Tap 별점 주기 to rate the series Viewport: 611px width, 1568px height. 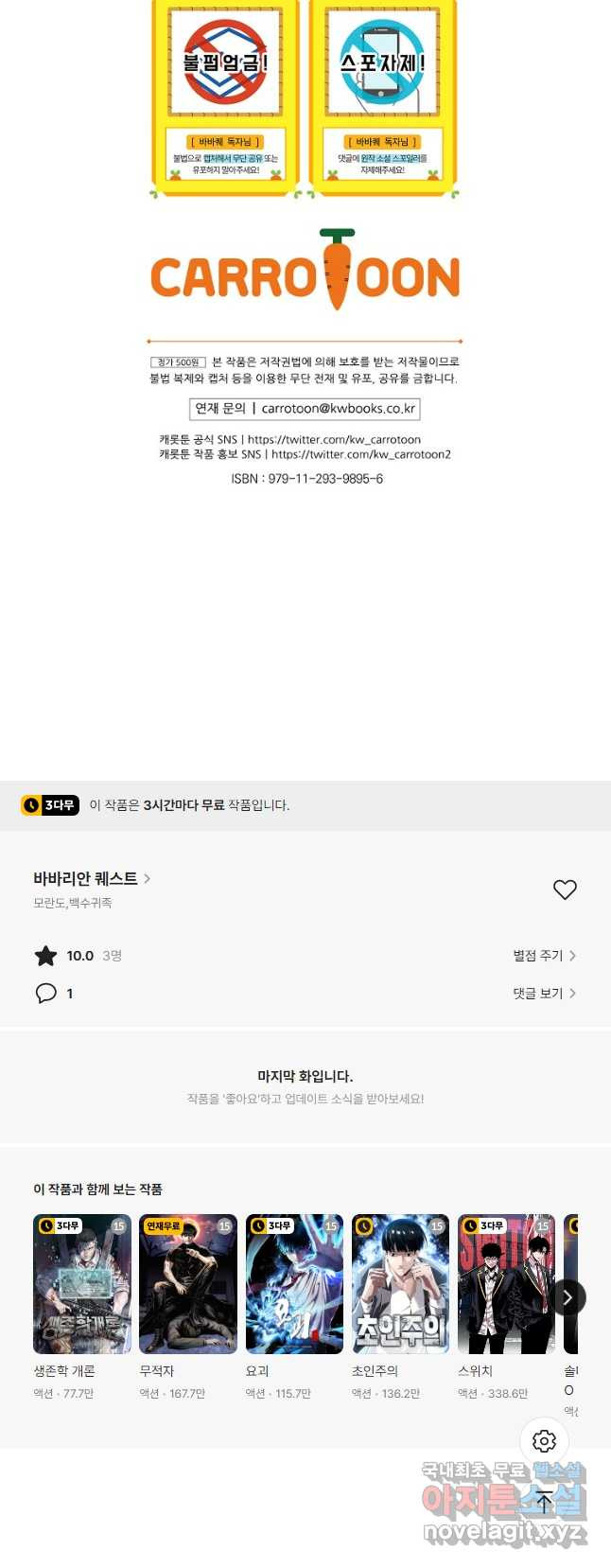point(544,956)
